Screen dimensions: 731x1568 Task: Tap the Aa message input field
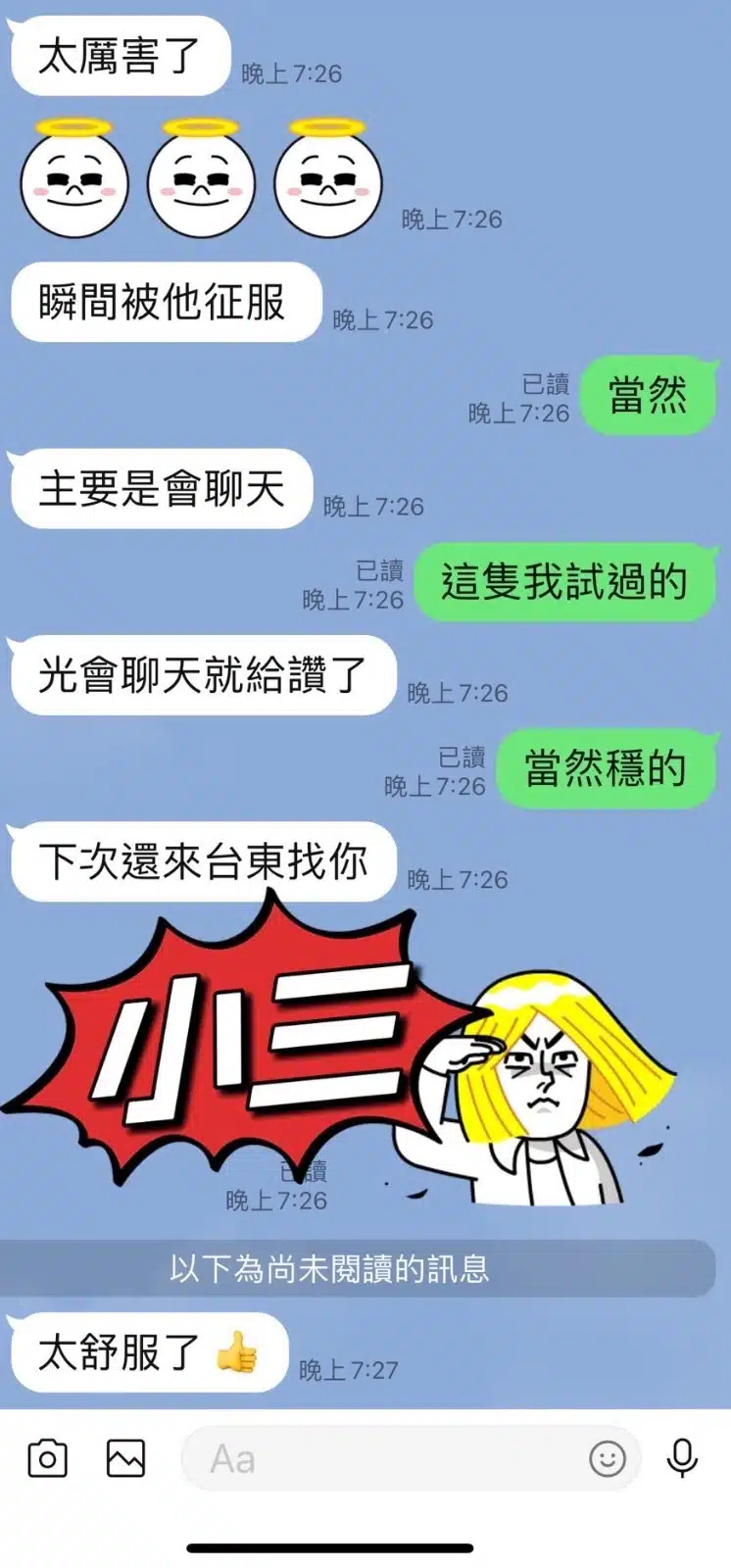[412, 1458]
